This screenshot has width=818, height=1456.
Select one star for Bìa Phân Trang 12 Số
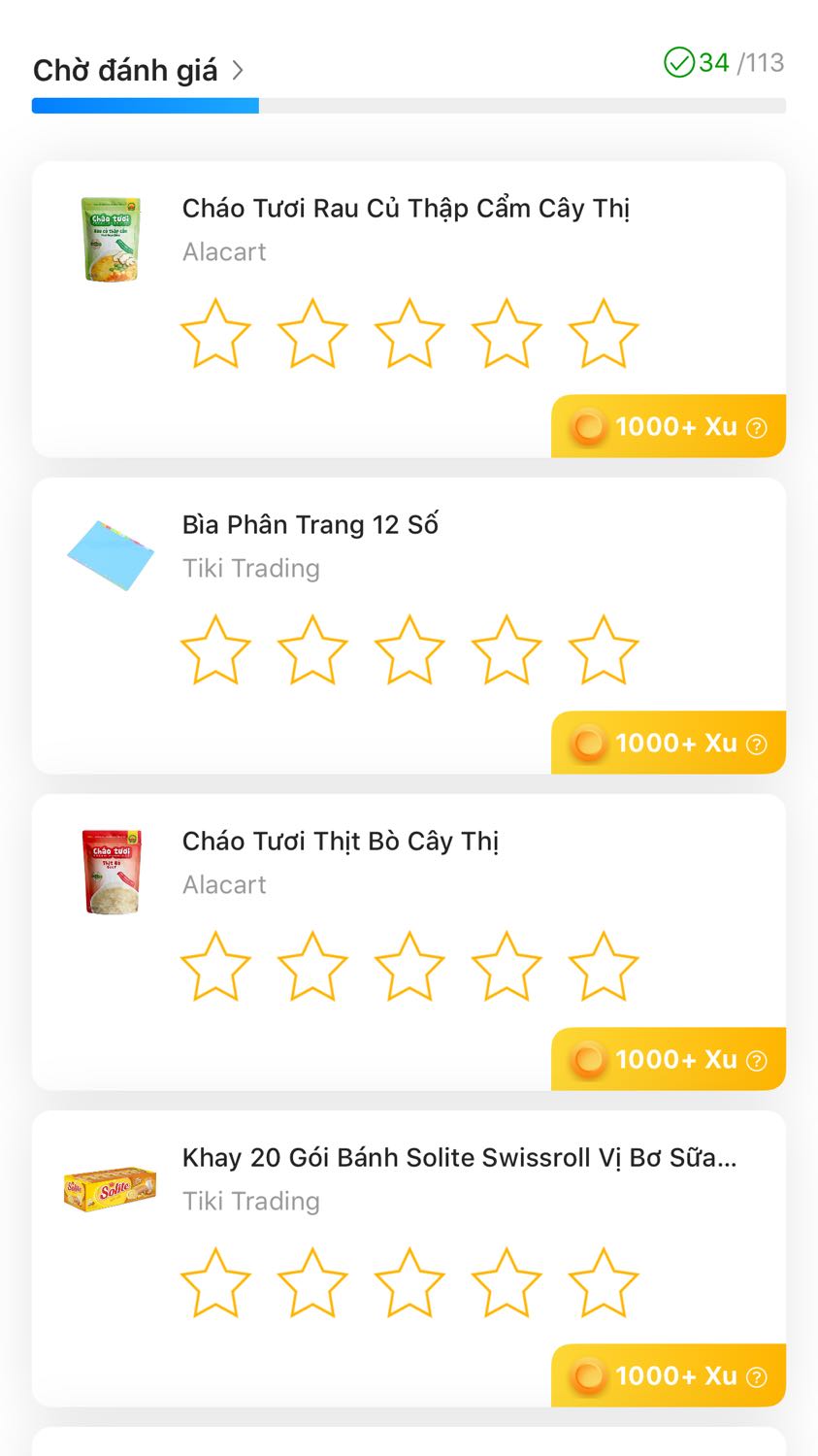(x=214, y=650)
